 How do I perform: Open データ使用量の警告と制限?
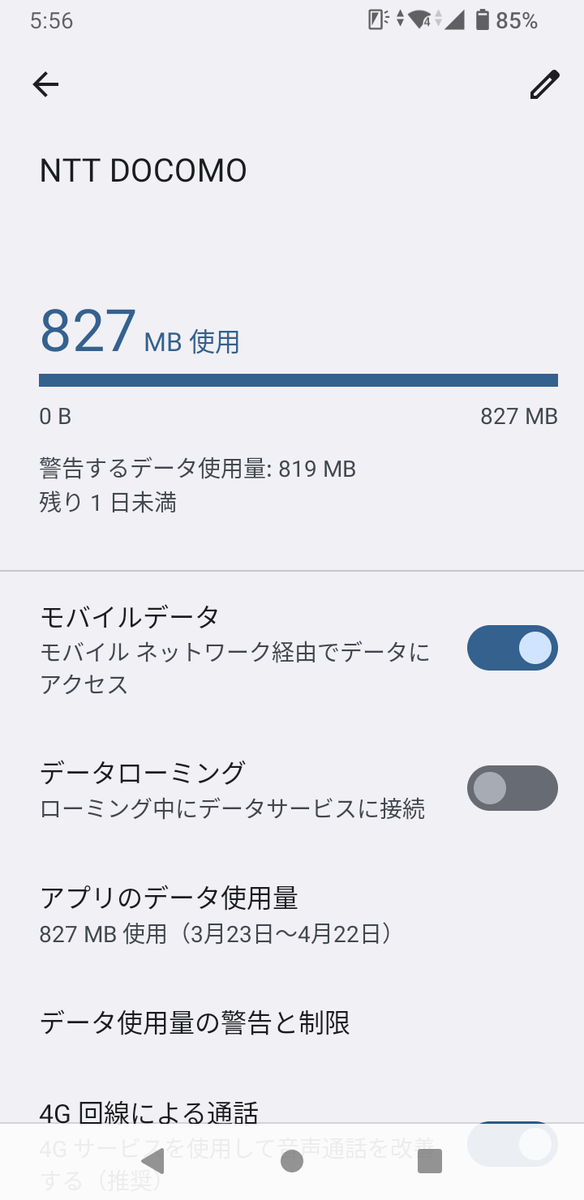[292, 1023]
